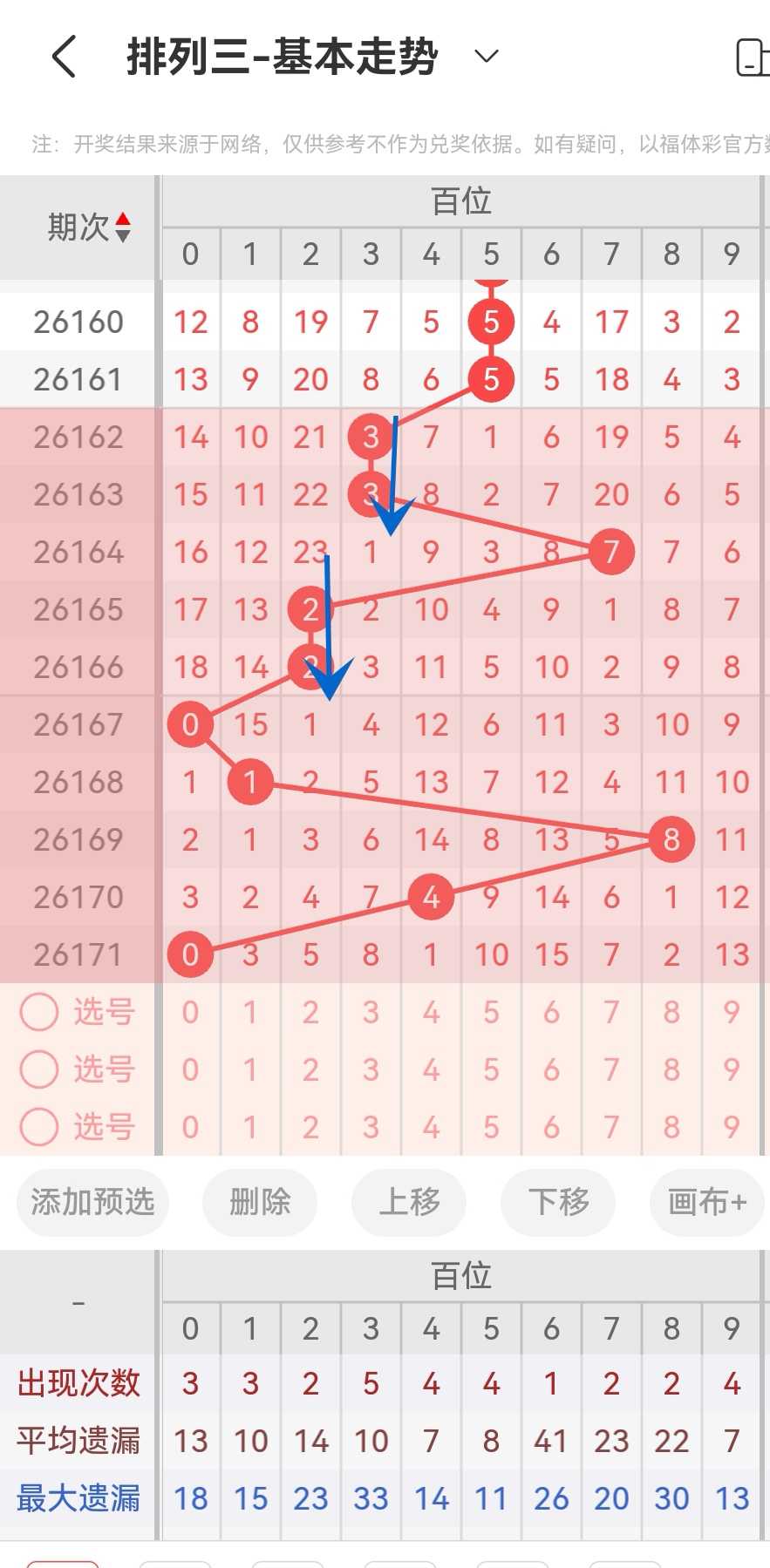Viewport: 770px width, 1568px height.
Task: Expand the 排列三-基本走势 title dropdown
Action: (486, 57)
